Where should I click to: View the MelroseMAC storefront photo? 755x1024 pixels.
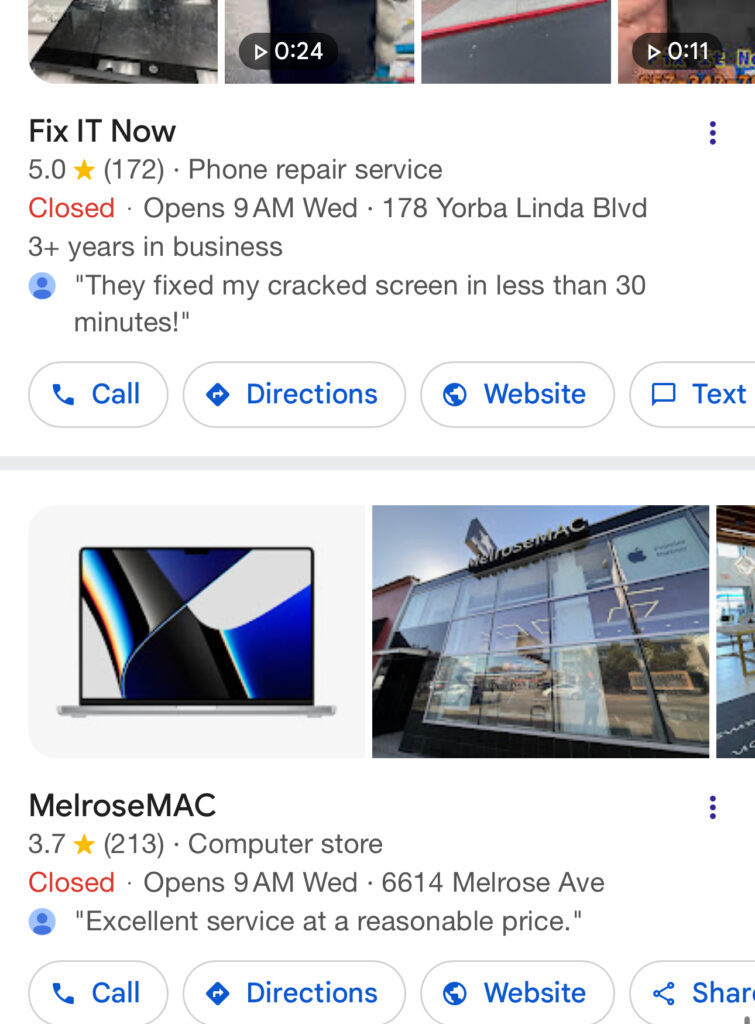coord(540,631)
